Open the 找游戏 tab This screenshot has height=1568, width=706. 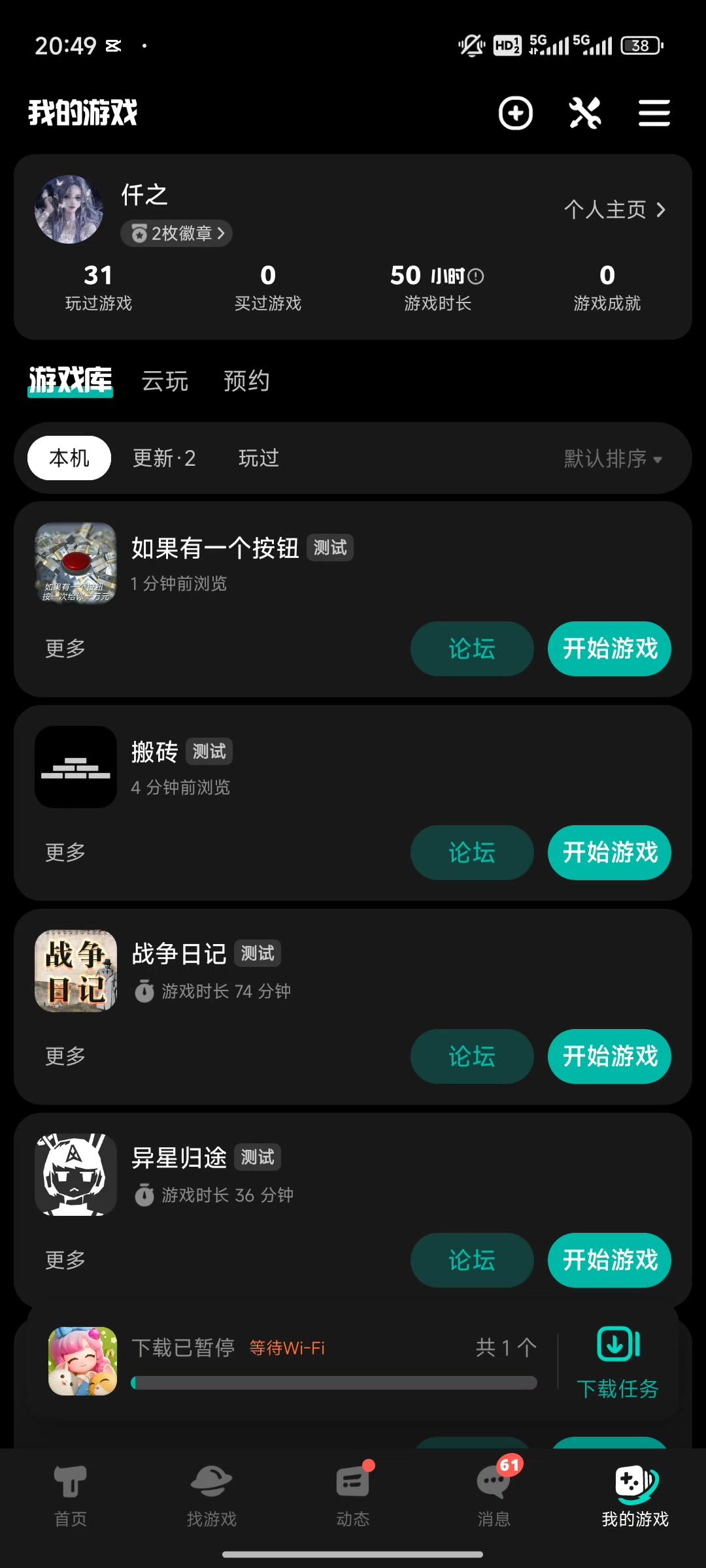click(x=212, y=1494)
